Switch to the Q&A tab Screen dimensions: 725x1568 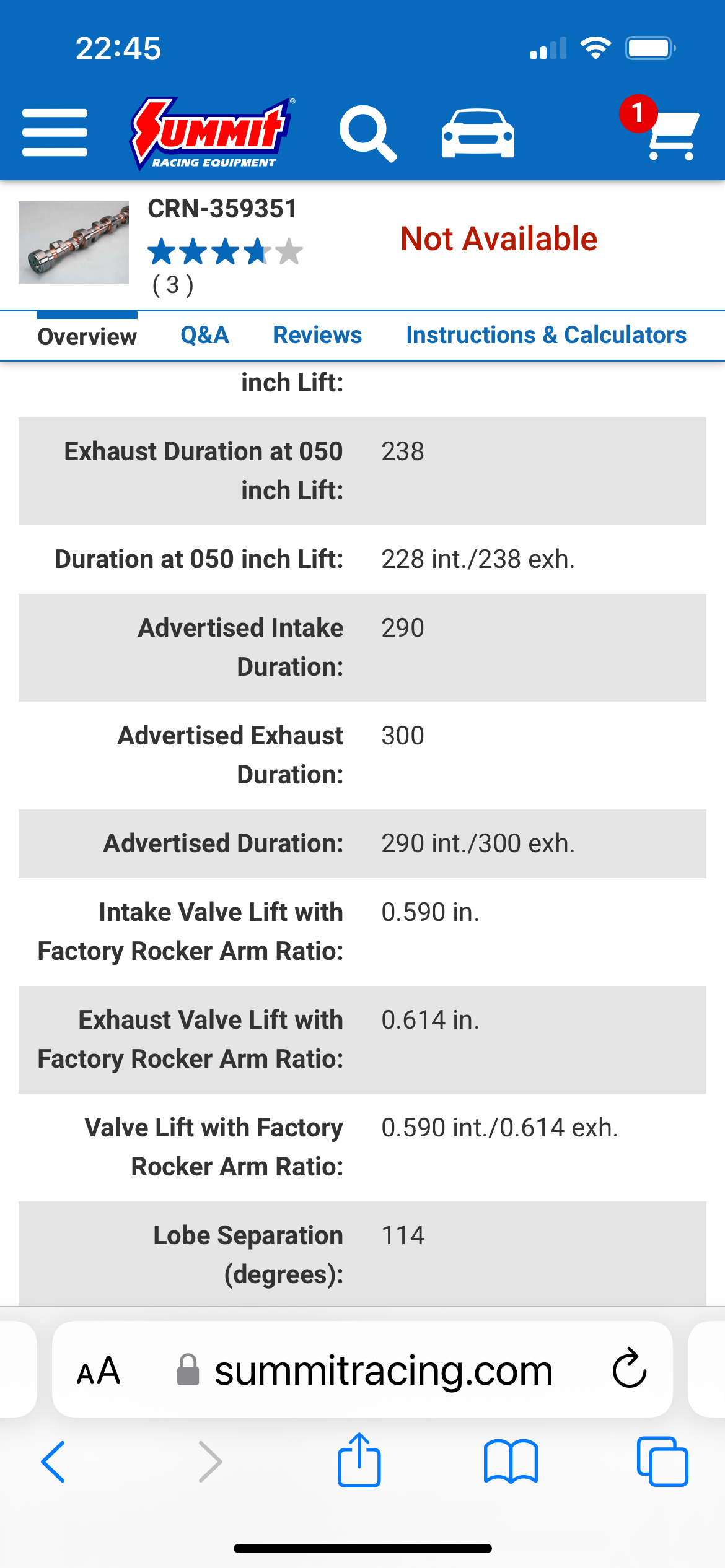(x=205, y=335)
